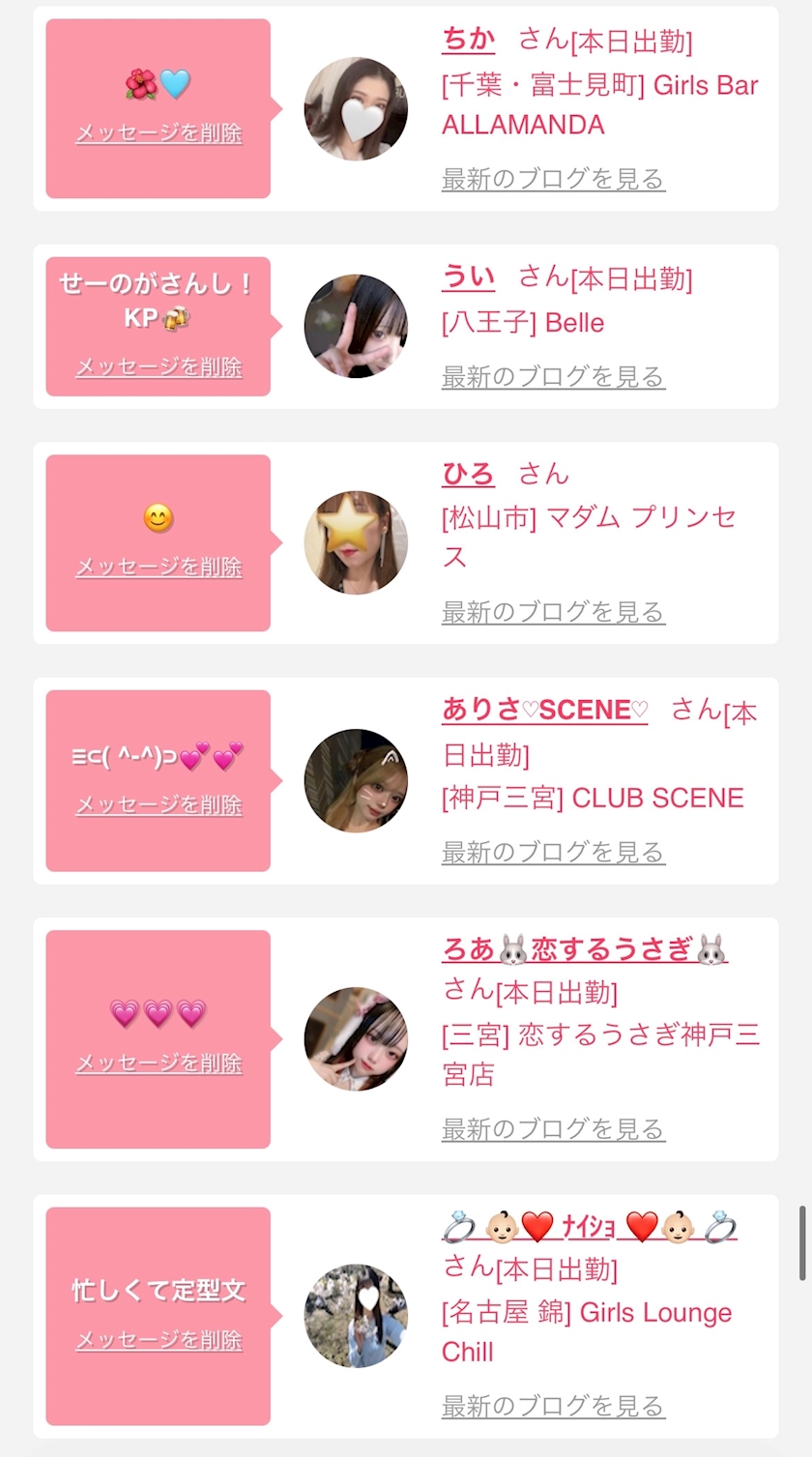View ちか's latest blog
This screenshot has height=1457, width=812.
click(553, 179)
